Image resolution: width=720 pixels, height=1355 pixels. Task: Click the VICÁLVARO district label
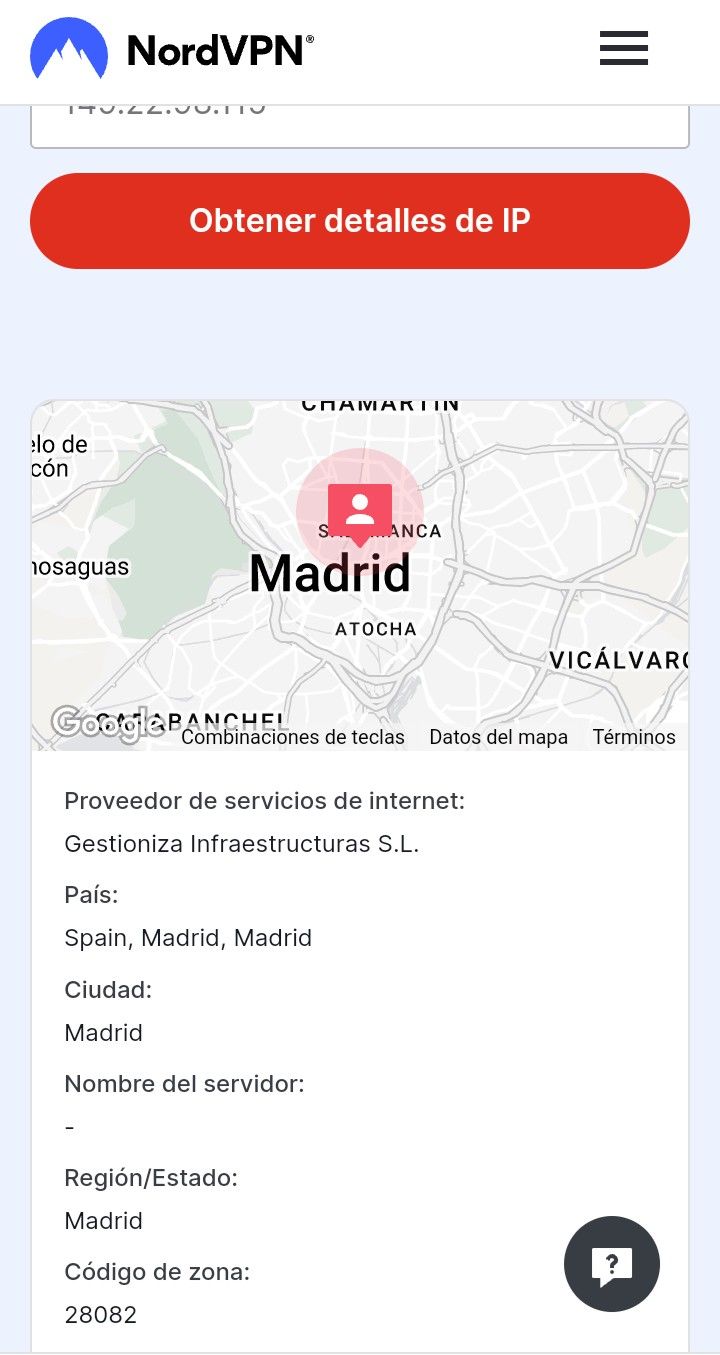point(622,659)
